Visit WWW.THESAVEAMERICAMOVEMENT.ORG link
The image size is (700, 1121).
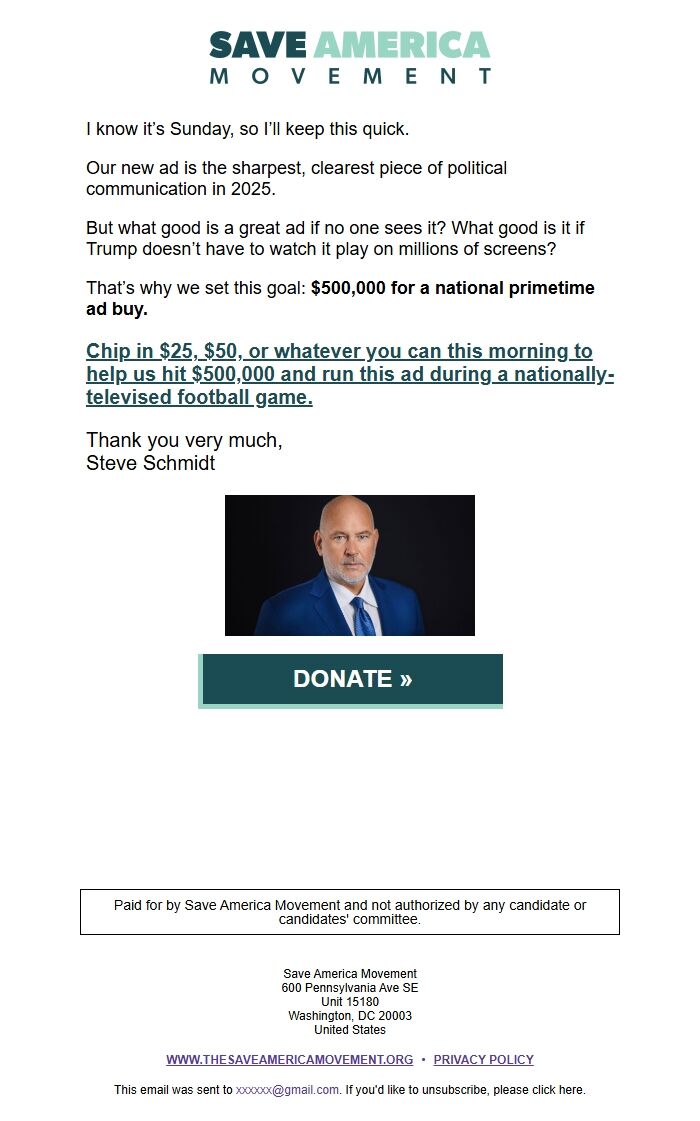289,1060
